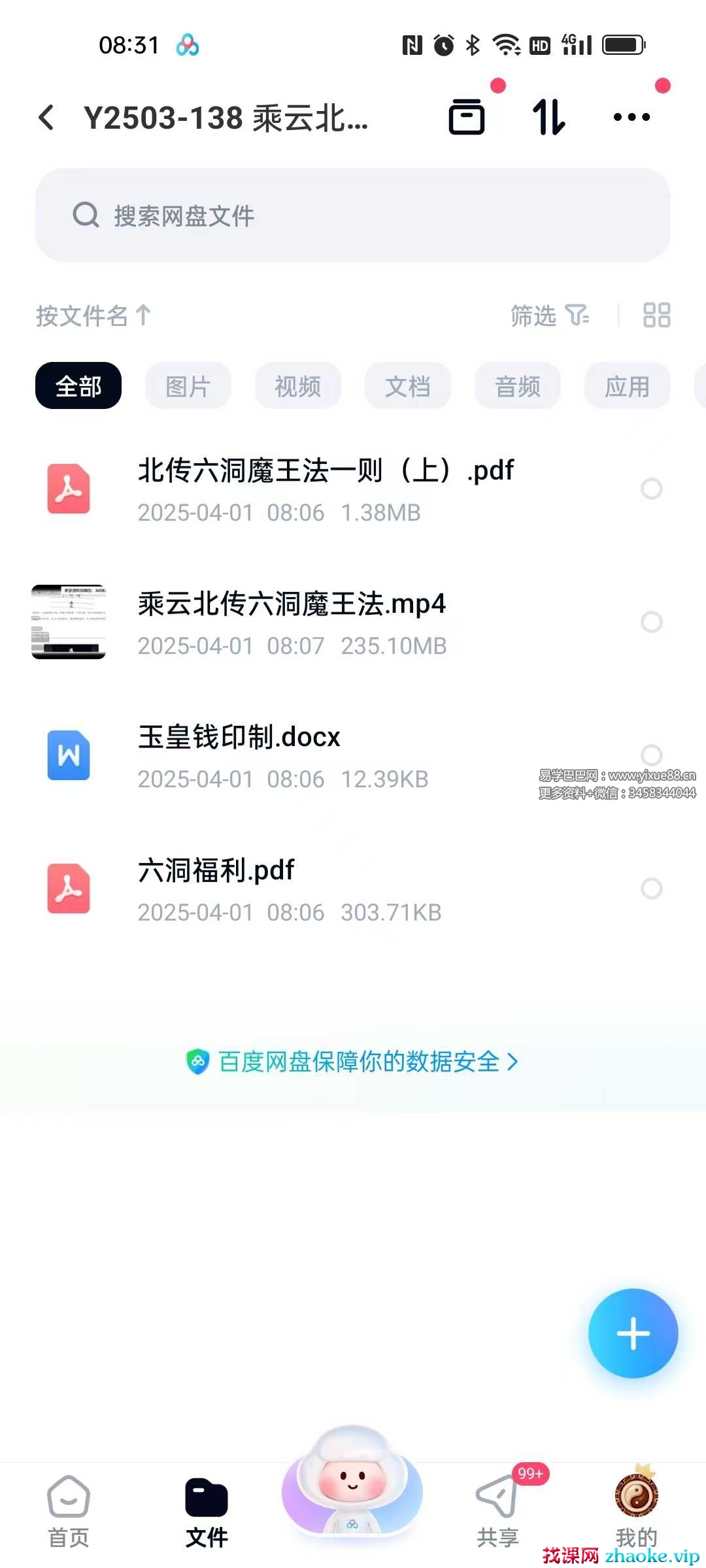Open the transfer list arrows icon
Screen dimensions: 706x1568
click(x=548, y=118)
